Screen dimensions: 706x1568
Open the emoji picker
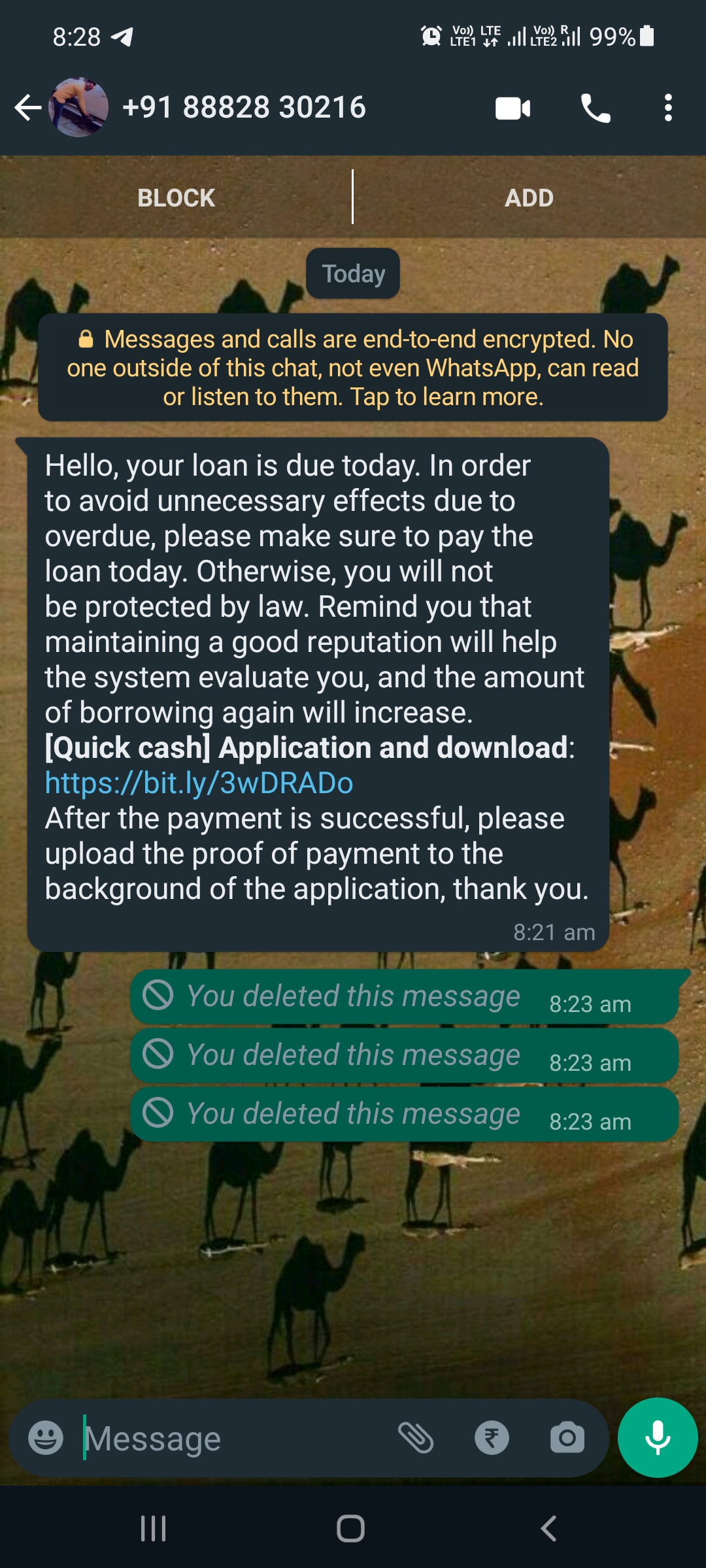[46, 1438]
